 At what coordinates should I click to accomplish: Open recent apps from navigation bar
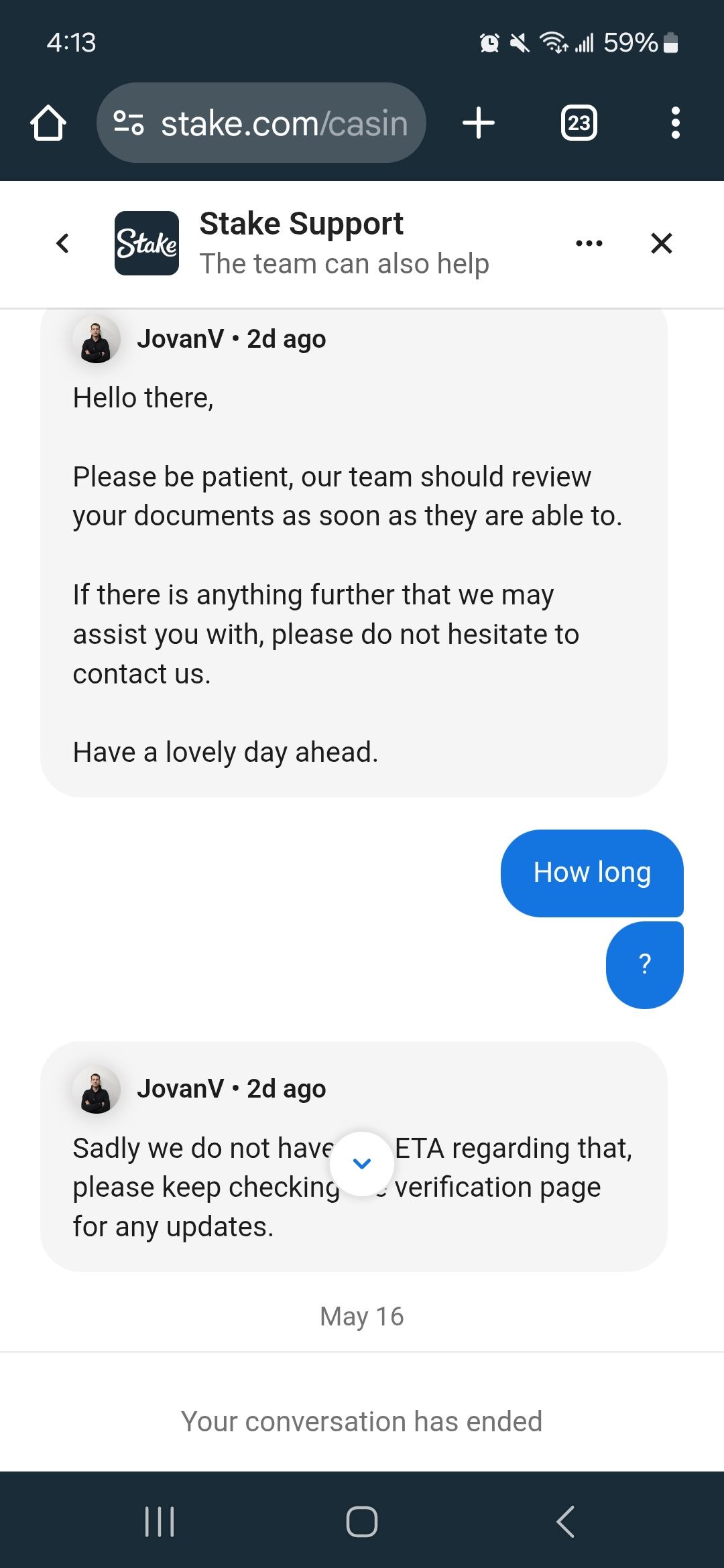pos(160,1521)
